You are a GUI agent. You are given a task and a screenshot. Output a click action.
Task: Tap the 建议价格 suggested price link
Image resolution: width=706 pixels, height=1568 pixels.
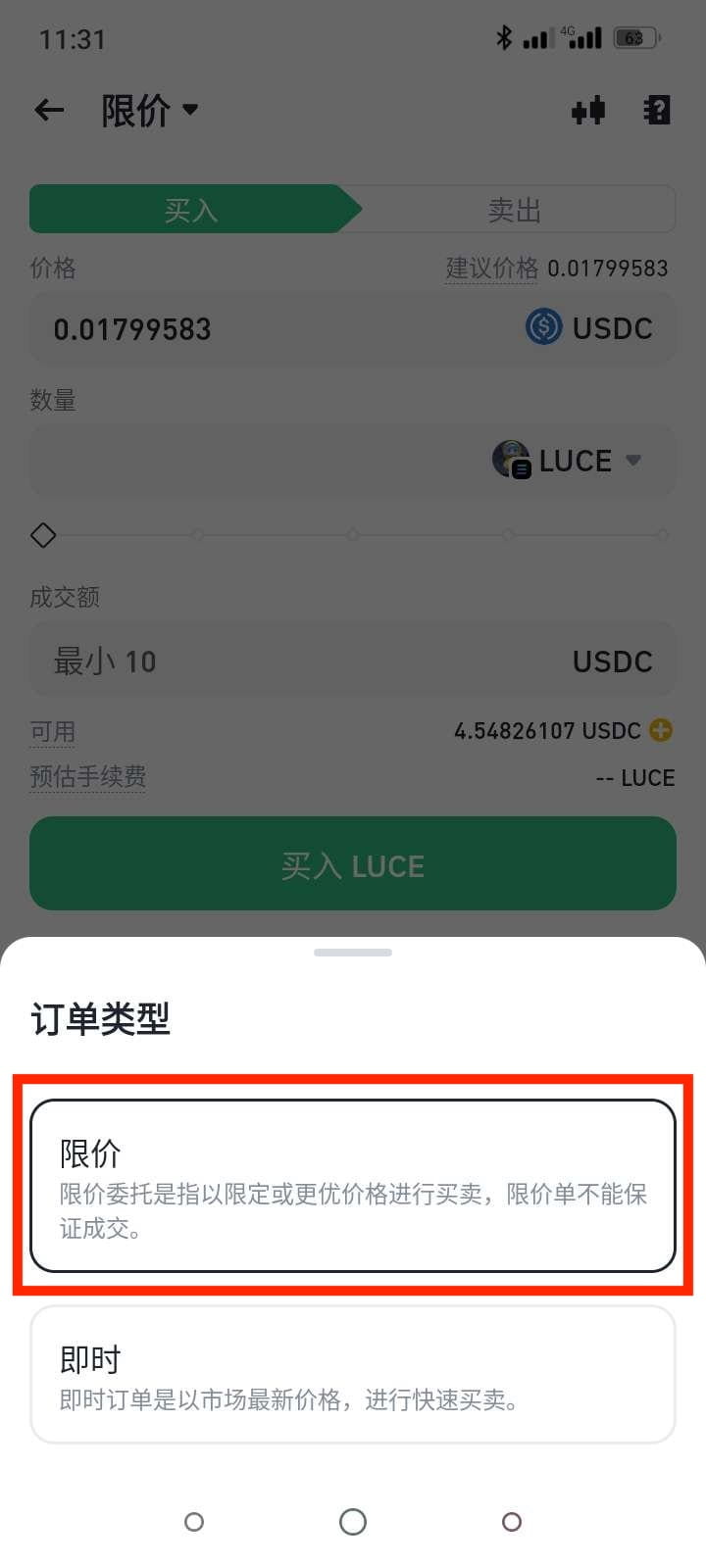[x=491, y=268]
